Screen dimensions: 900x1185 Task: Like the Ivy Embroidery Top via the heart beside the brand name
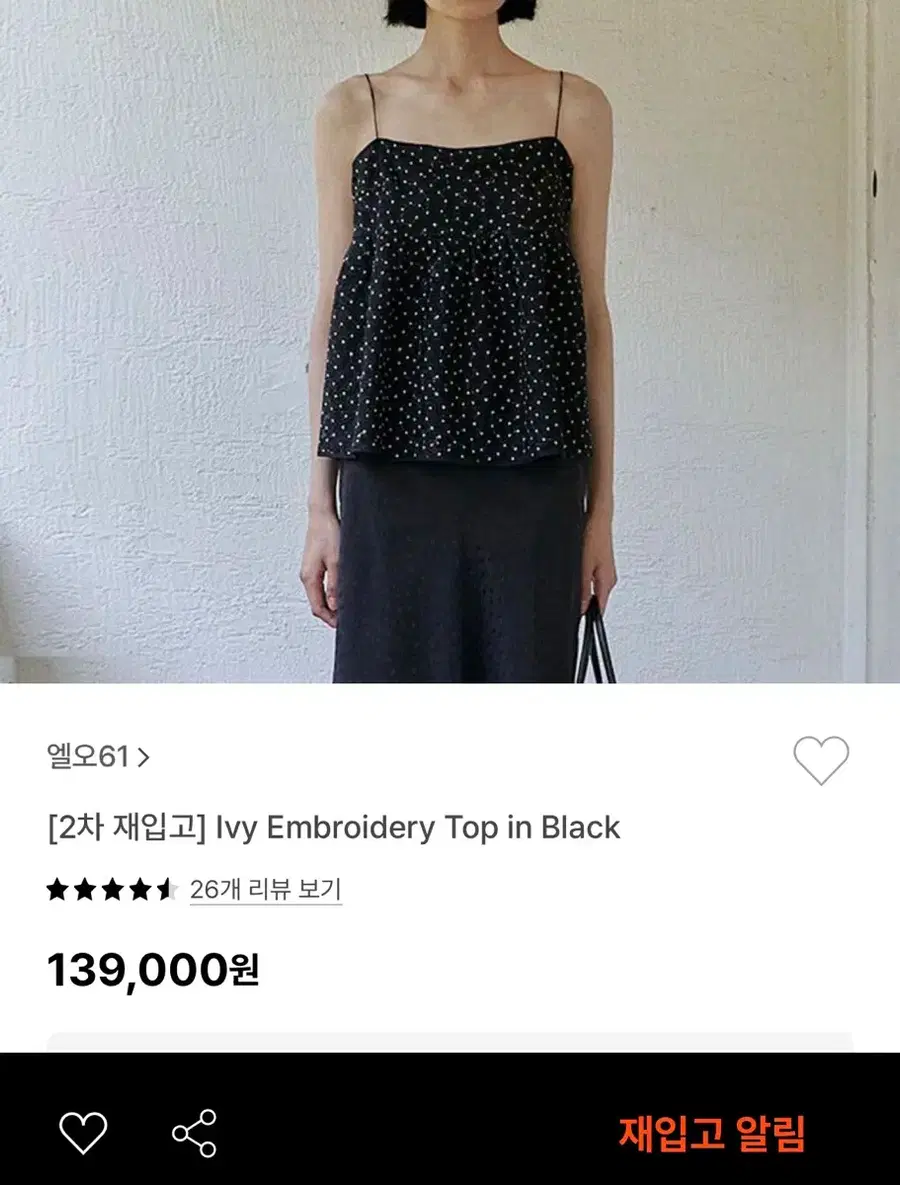tap(821, 760)
